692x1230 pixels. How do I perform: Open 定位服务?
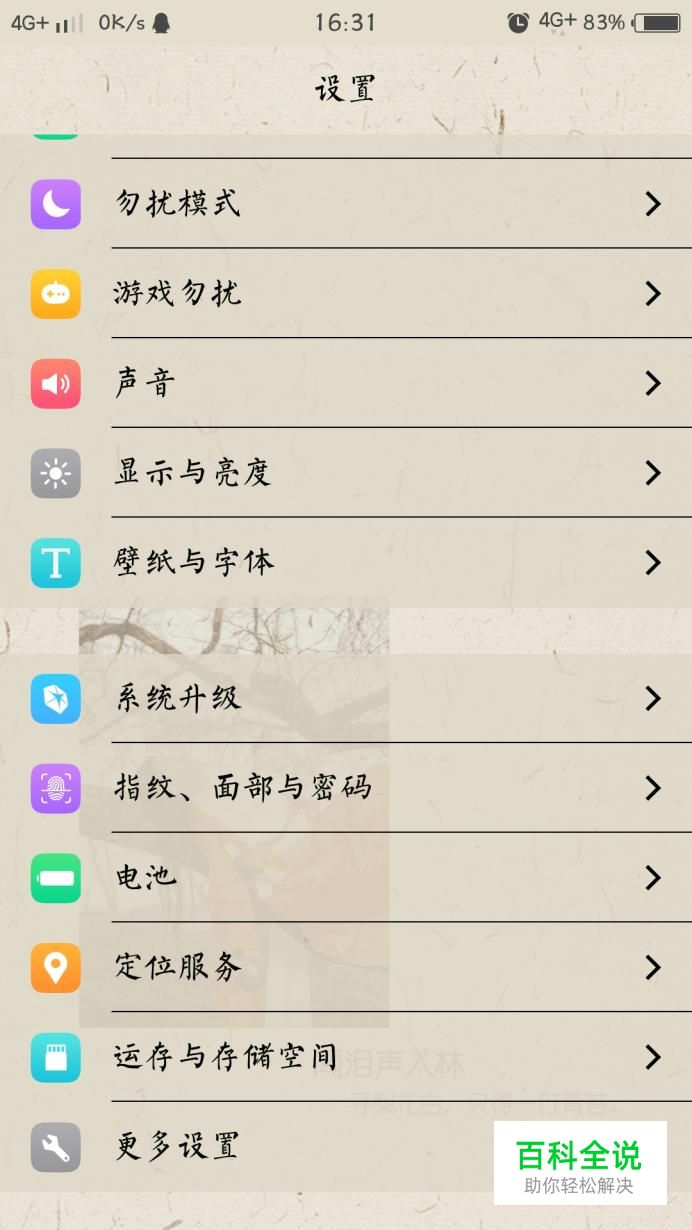346,967
